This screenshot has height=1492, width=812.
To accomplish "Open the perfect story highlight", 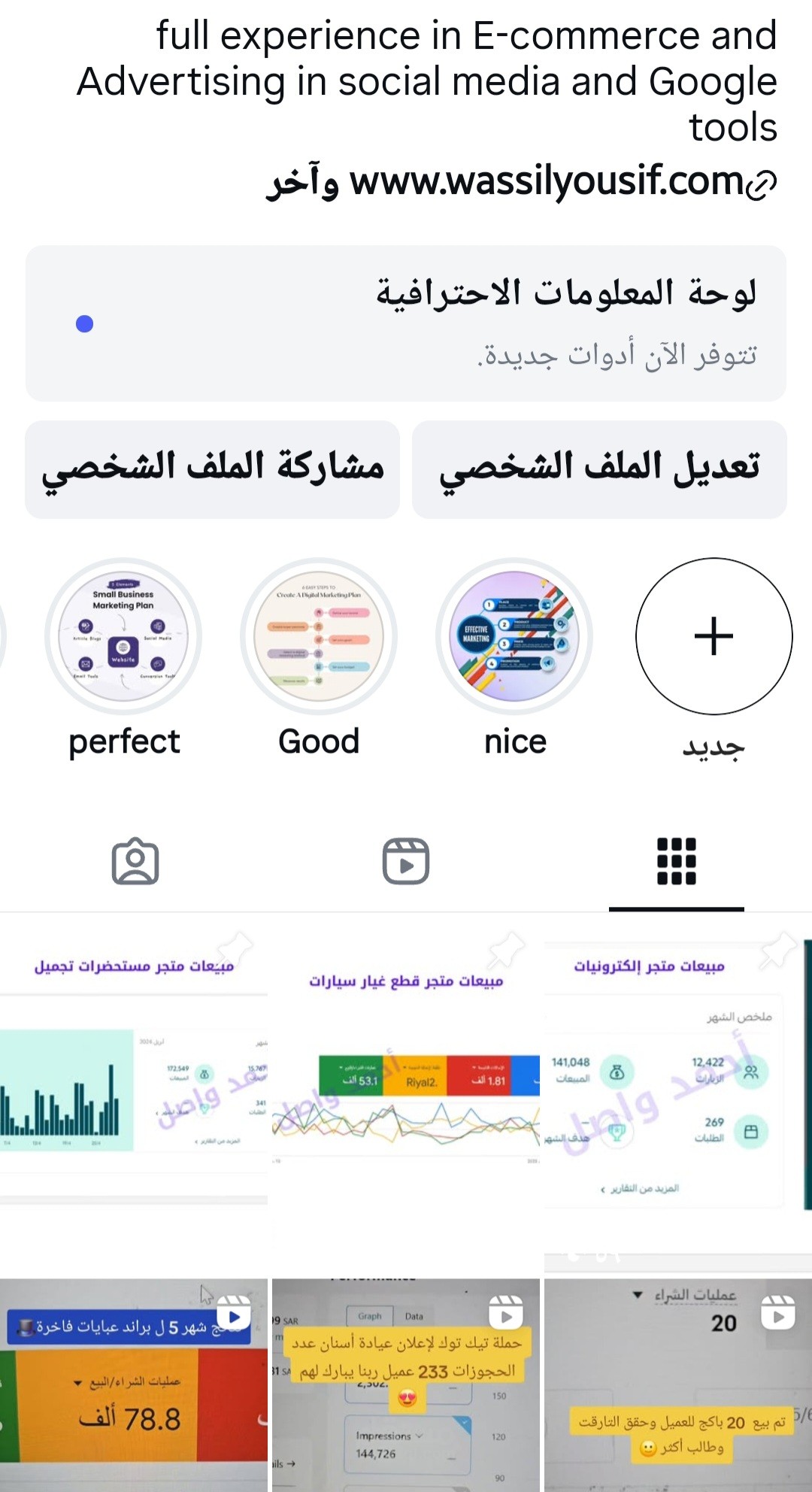I will tap(124, 635).
